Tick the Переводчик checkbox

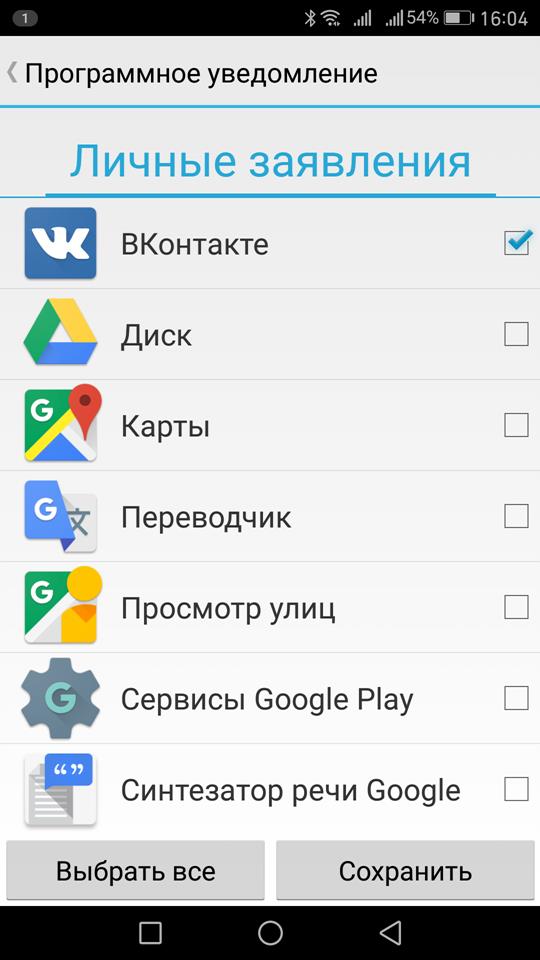(516, 516)
